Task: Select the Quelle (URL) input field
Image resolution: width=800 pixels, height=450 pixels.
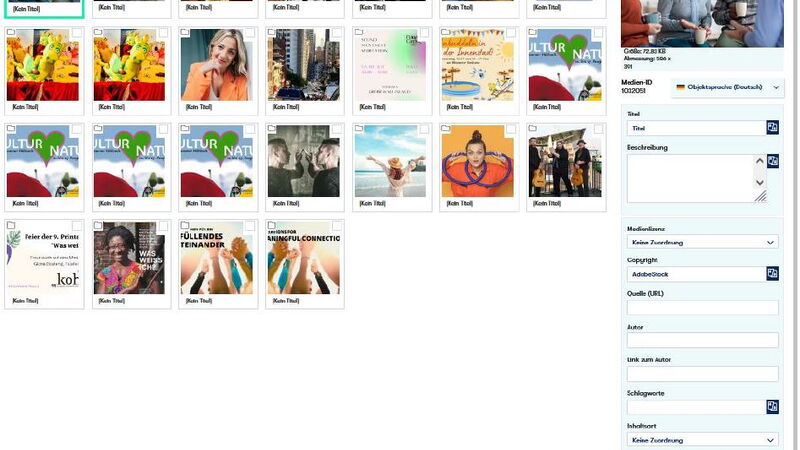Action: point(702,308)
